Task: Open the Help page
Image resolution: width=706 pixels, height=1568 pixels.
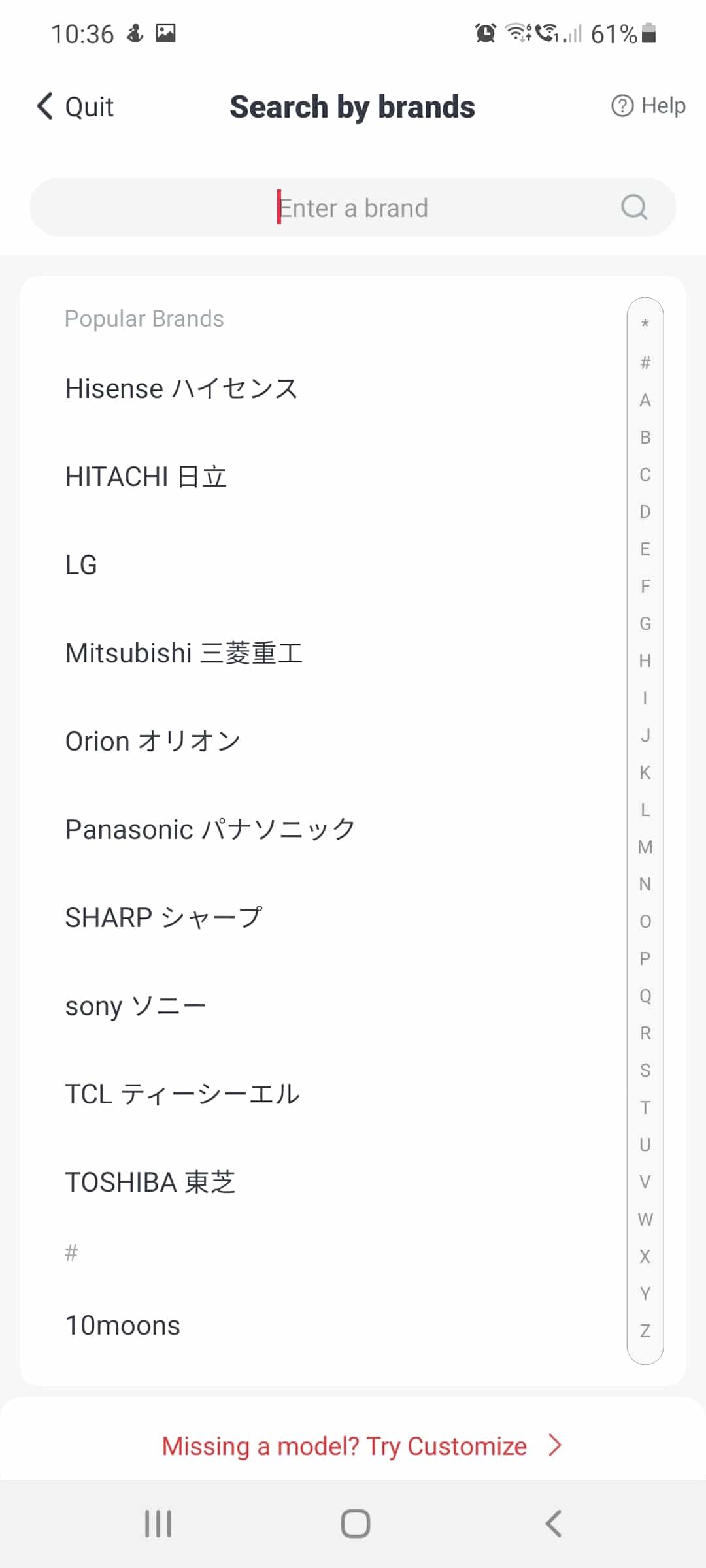Action: 648,106
